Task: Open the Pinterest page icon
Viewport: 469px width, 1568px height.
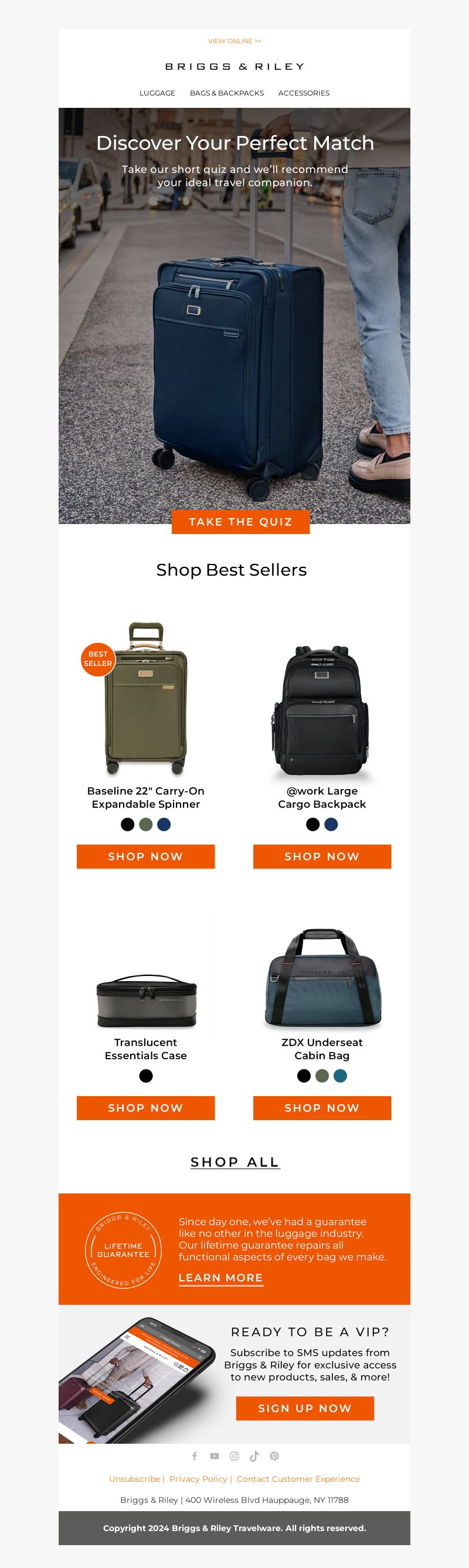Action: point(275,1456)
